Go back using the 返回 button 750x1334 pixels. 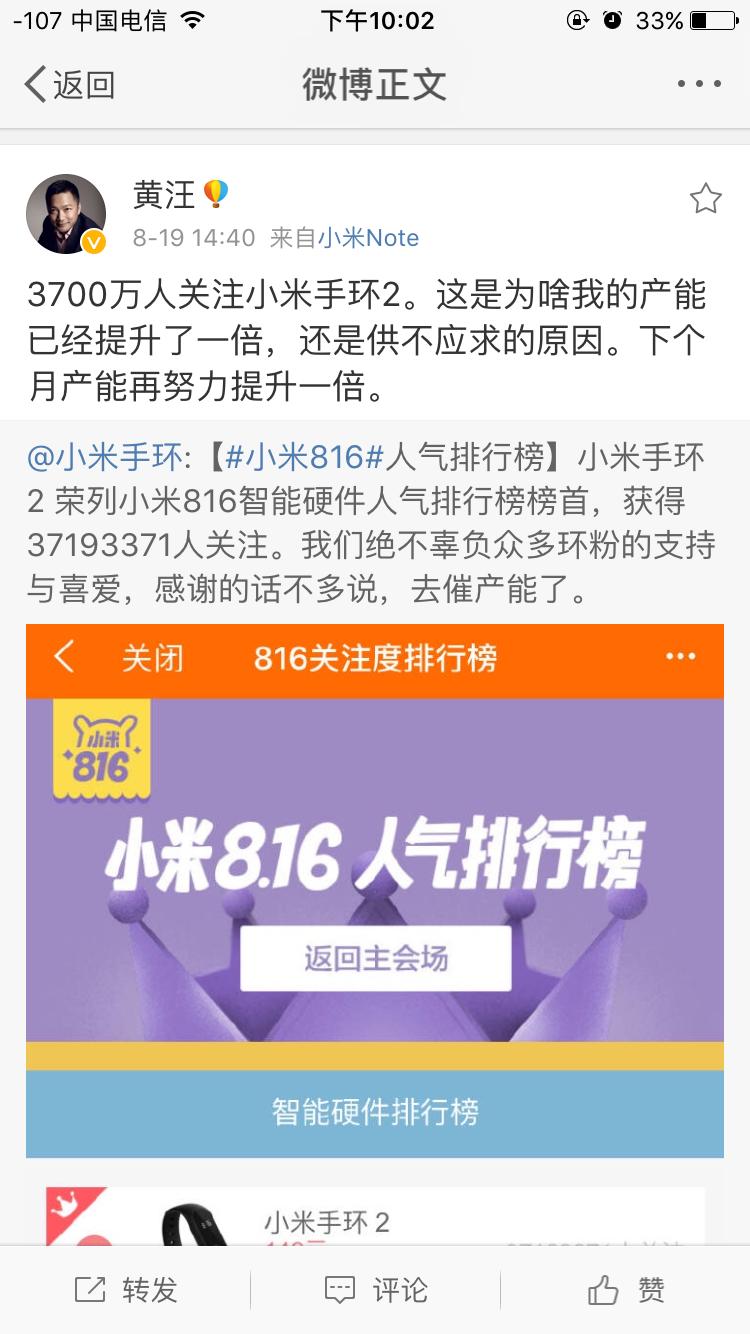[x=68, y=85]
